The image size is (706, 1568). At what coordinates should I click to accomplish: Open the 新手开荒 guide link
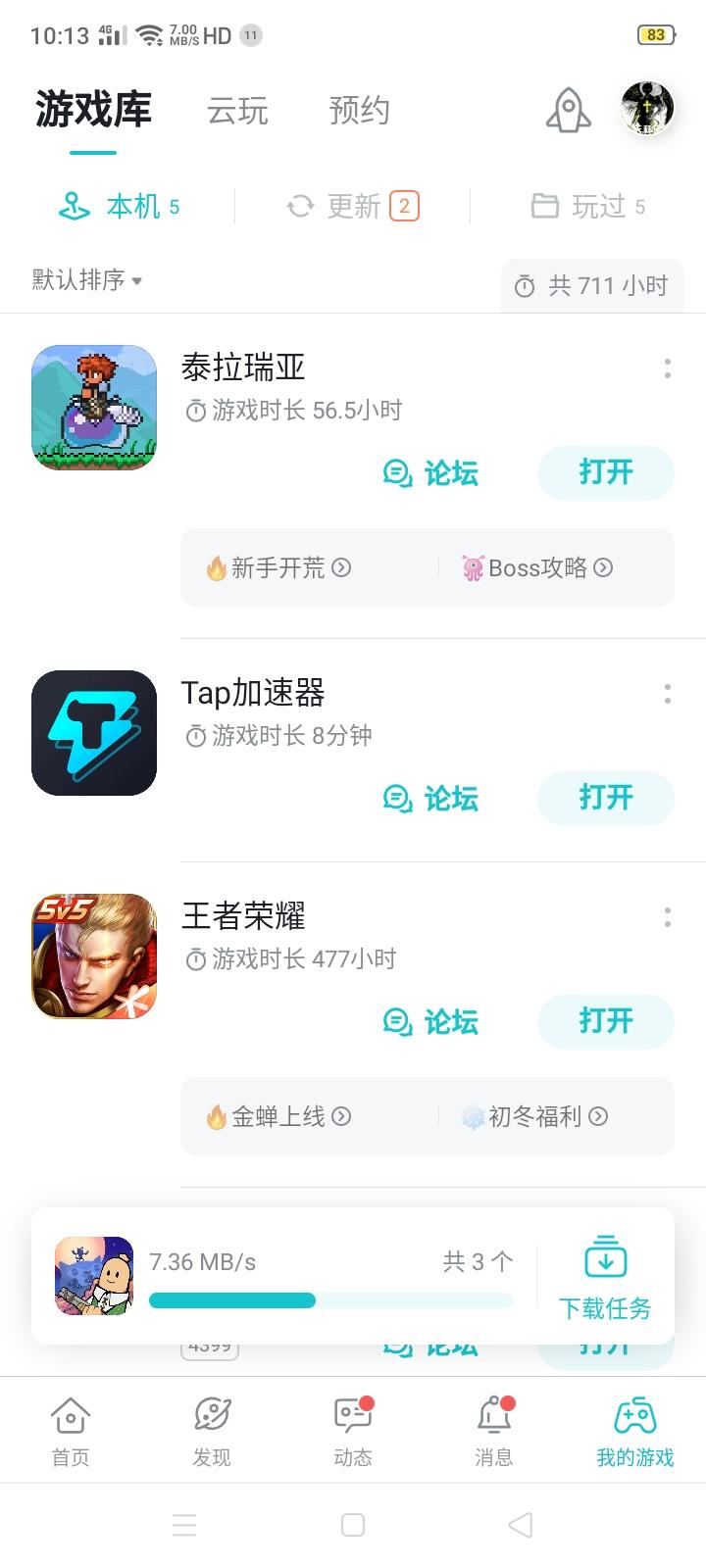278,567
